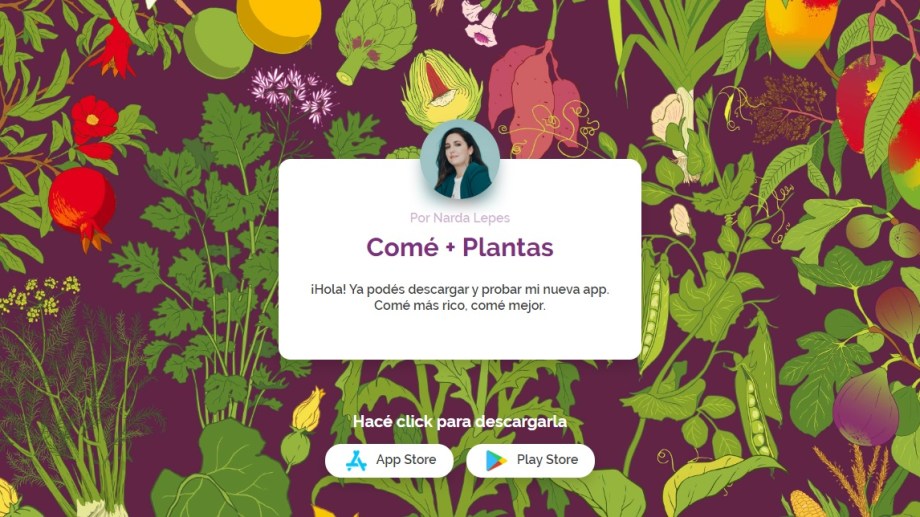Tap the App Store download button
This screenshot has width=920, height=517.
coord(390,460)
